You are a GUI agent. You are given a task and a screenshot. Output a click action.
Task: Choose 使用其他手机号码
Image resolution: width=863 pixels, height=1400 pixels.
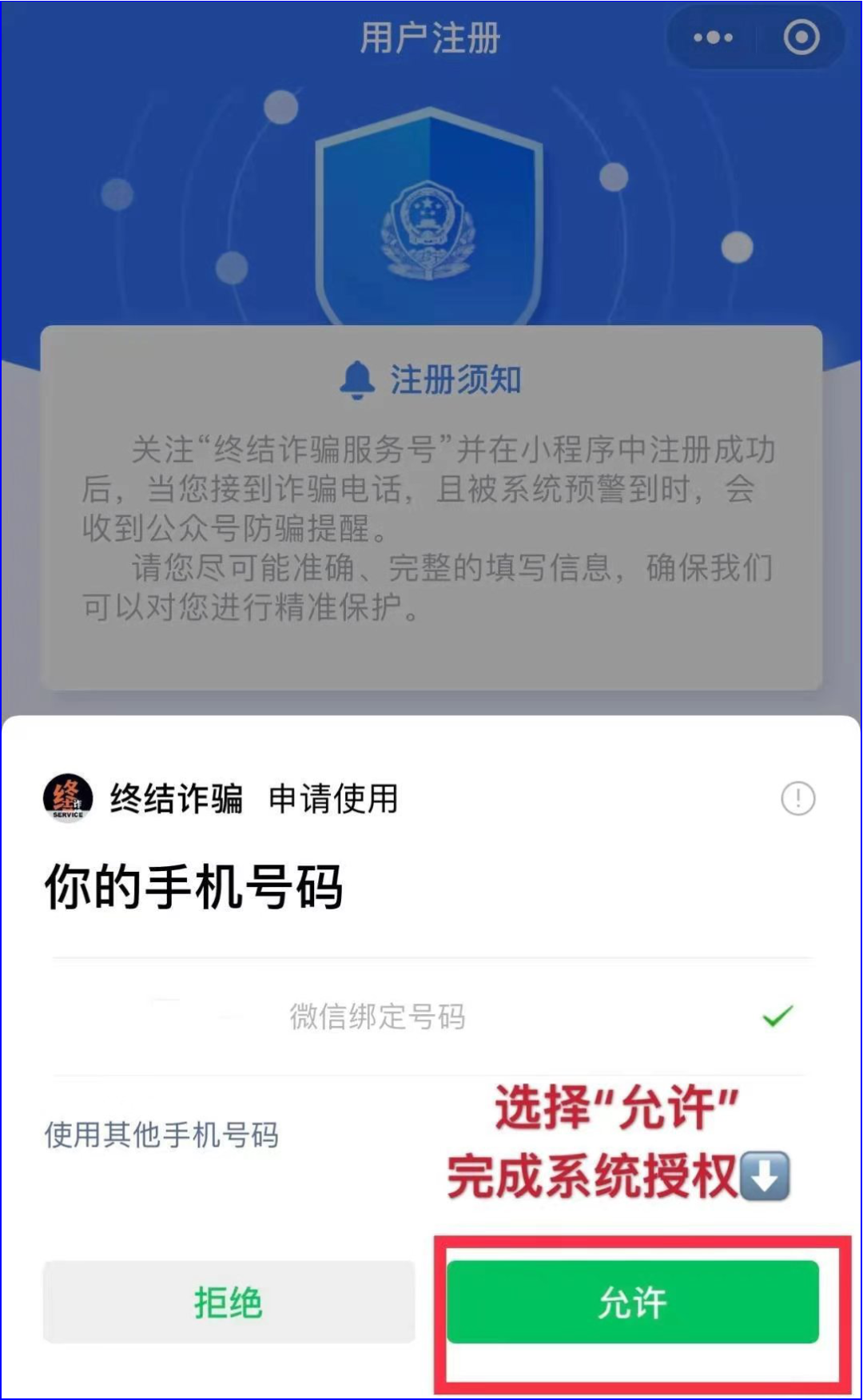pos(161,1135)
